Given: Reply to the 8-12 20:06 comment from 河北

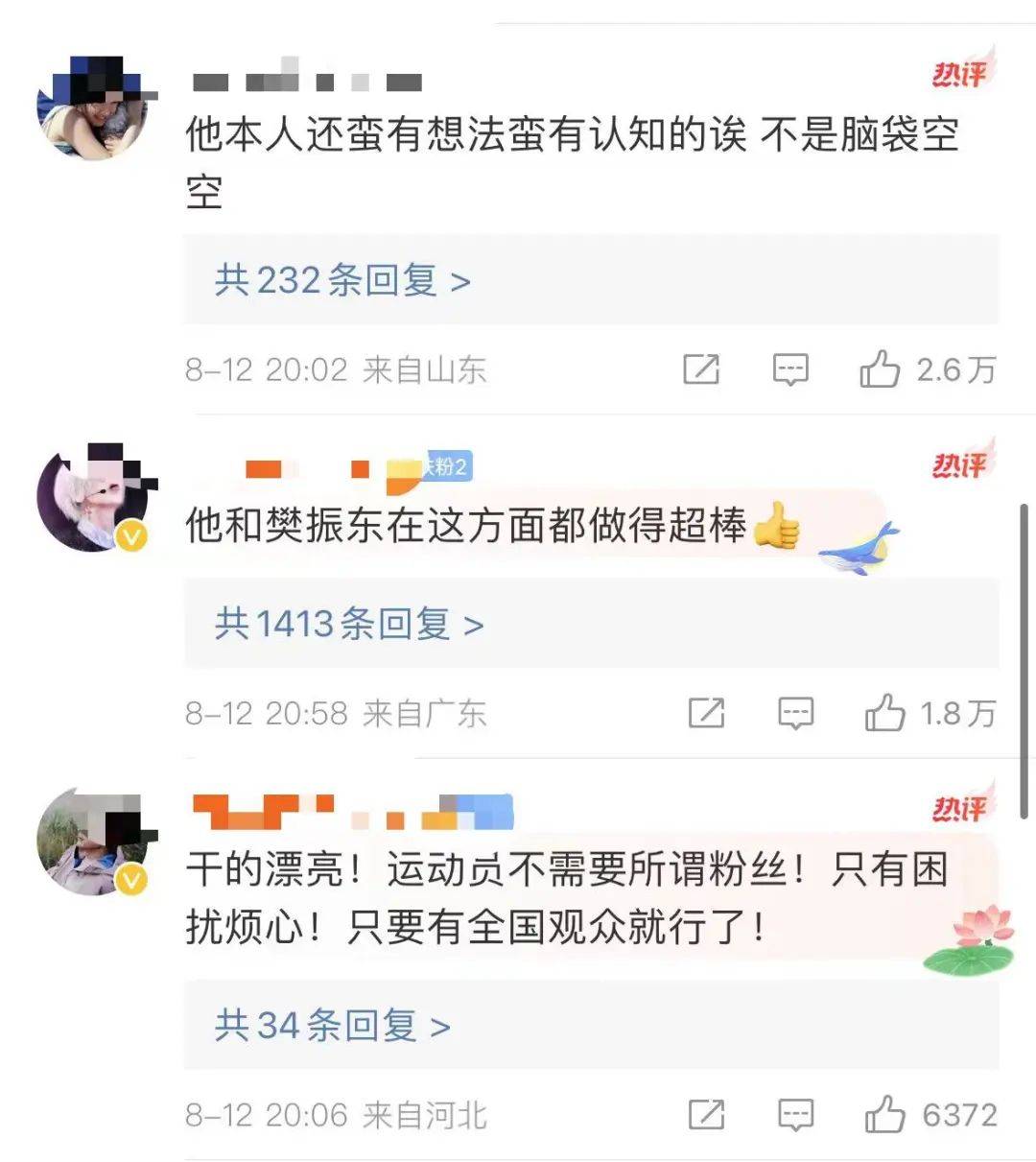Looking at the screenshot, I should point(795,1115).
